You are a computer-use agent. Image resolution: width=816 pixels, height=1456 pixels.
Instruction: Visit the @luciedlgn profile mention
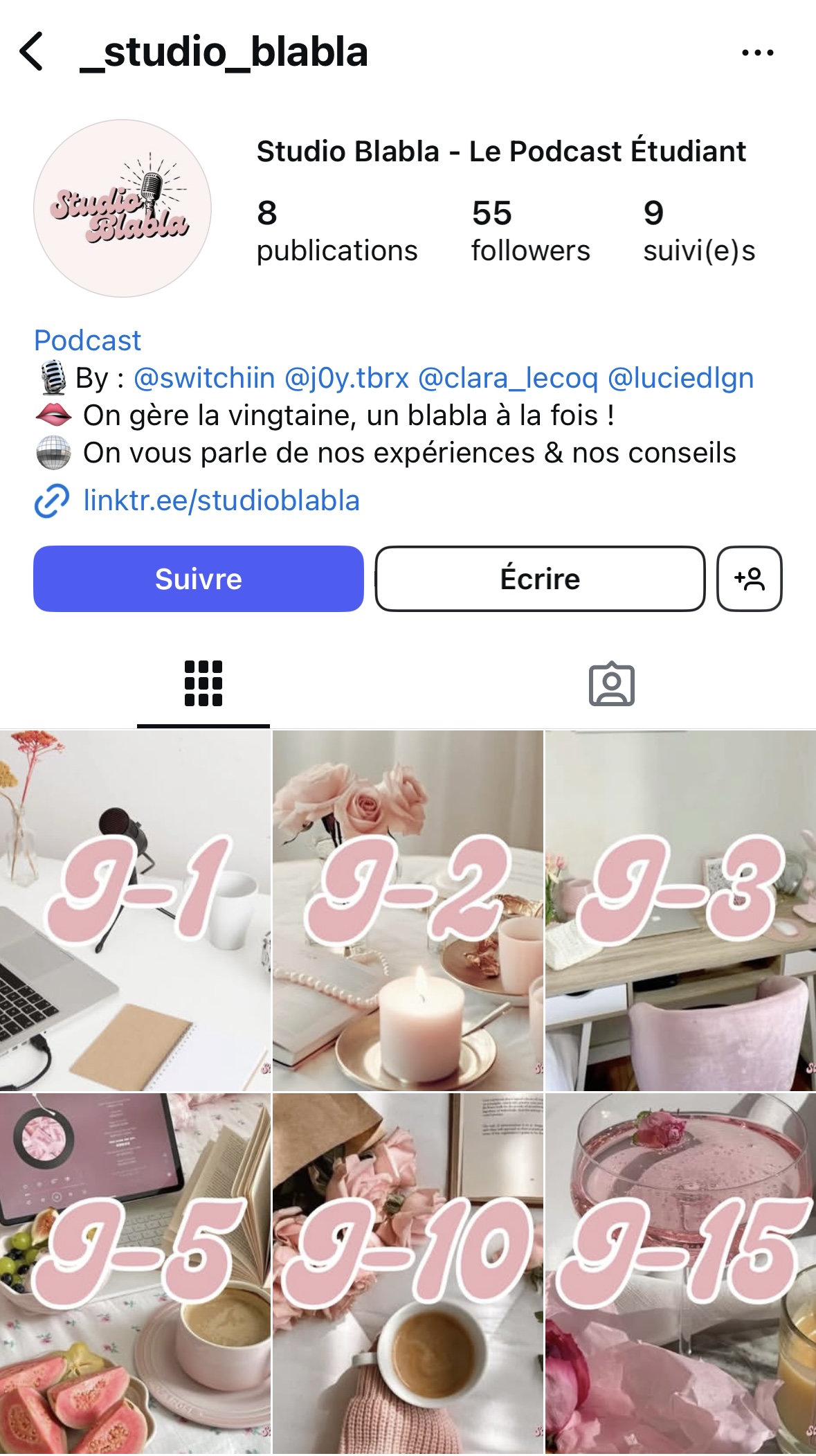[680, 378]
